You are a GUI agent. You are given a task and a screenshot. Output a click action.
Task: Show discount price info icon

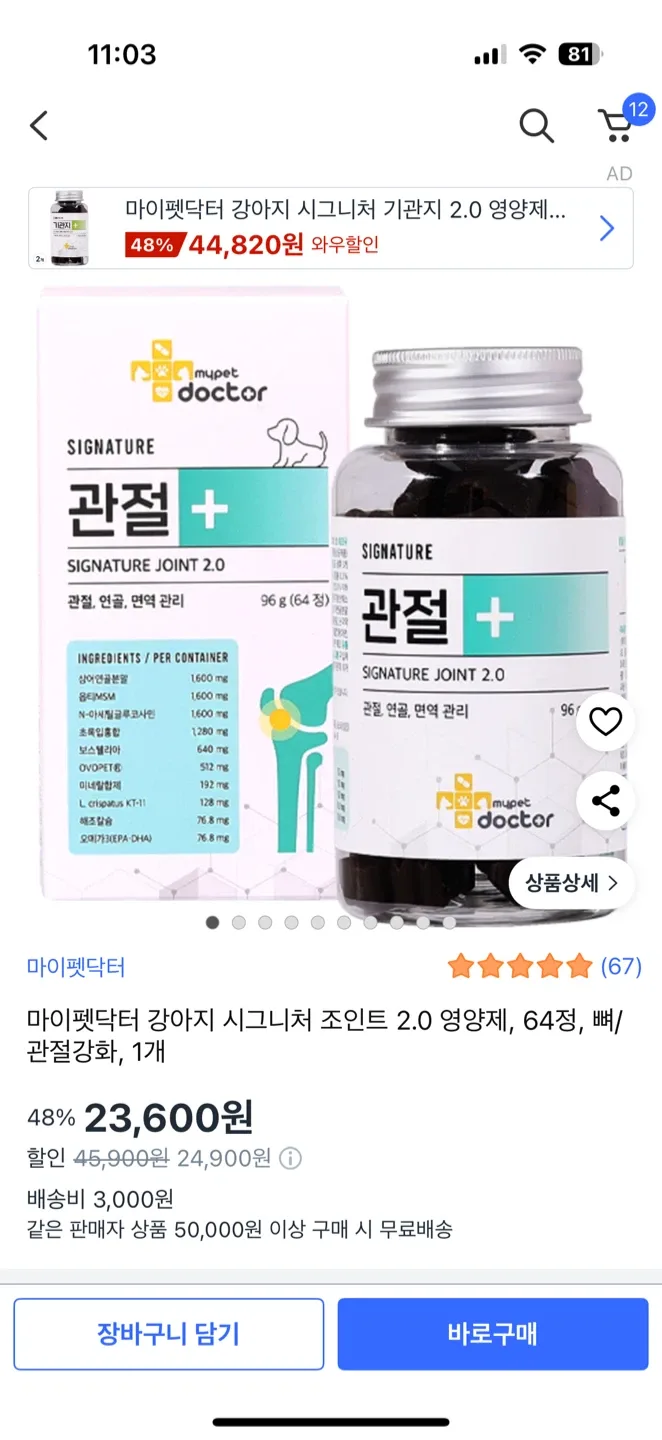[290, 1159]
